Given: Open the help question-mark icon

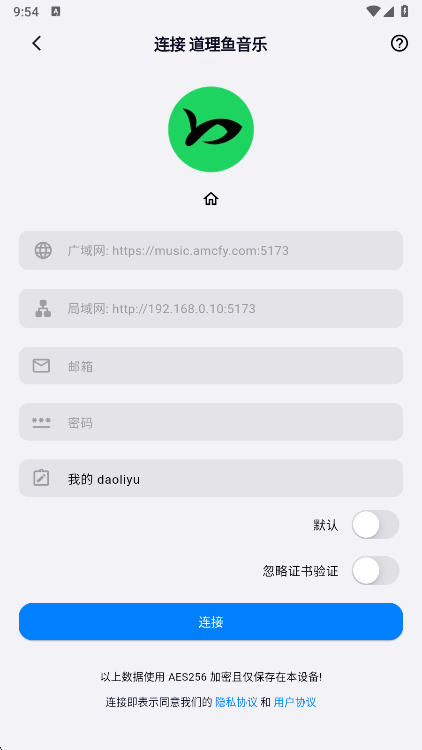Looking at the screenshot, I should (x=399, y=44).
